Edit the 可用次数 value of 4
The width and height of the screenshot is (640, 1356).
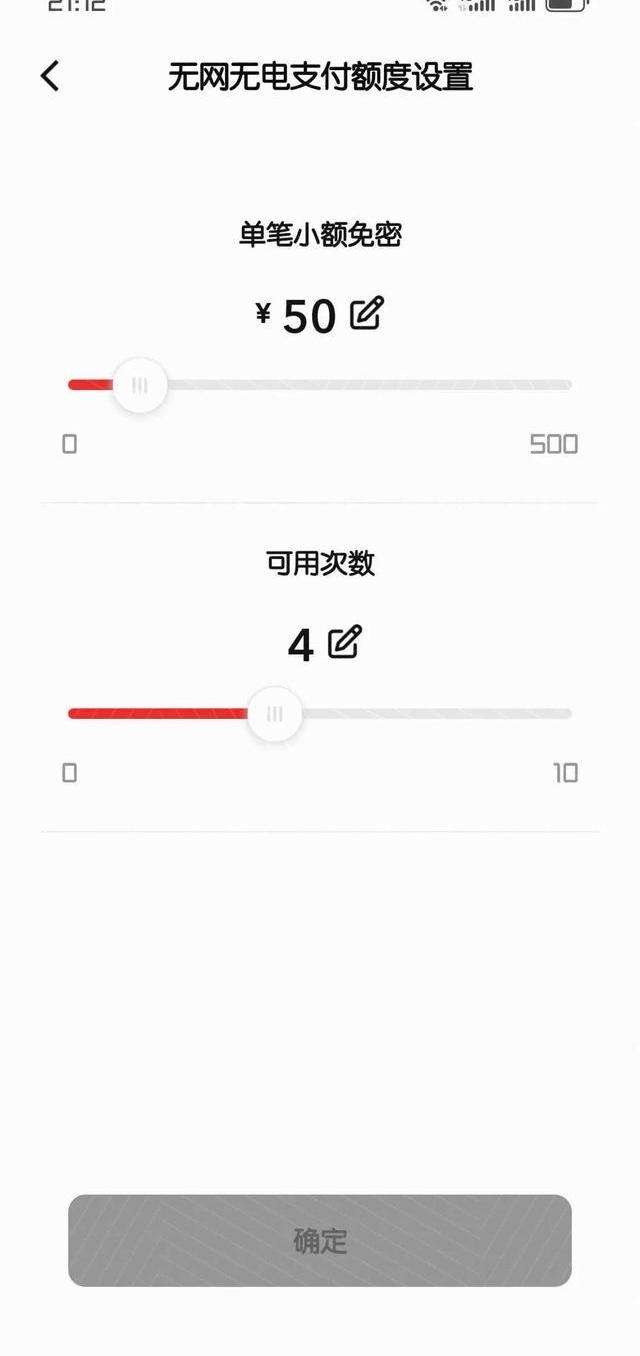(345, 642)
